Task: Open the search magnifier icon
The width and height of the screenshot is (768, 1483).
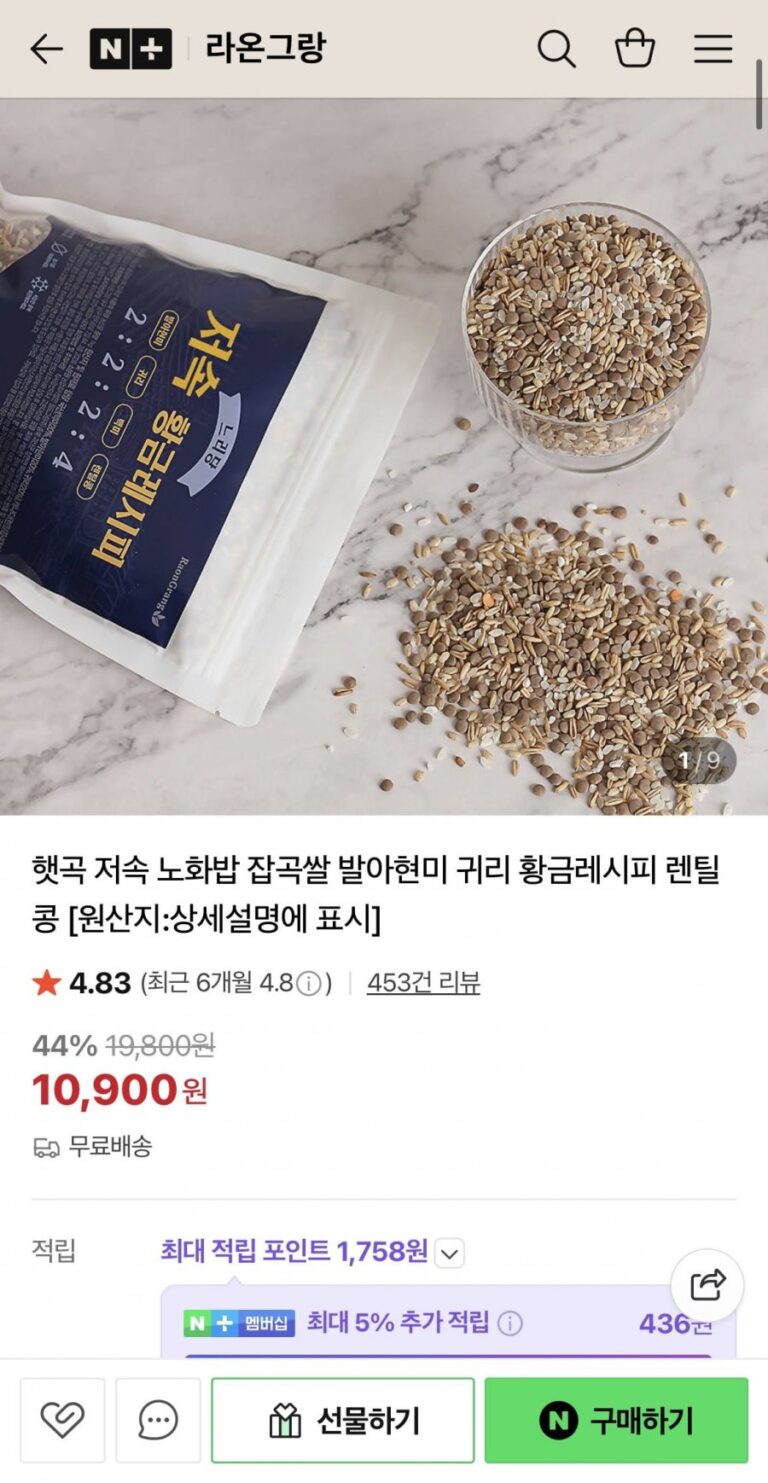Action: 556,48
